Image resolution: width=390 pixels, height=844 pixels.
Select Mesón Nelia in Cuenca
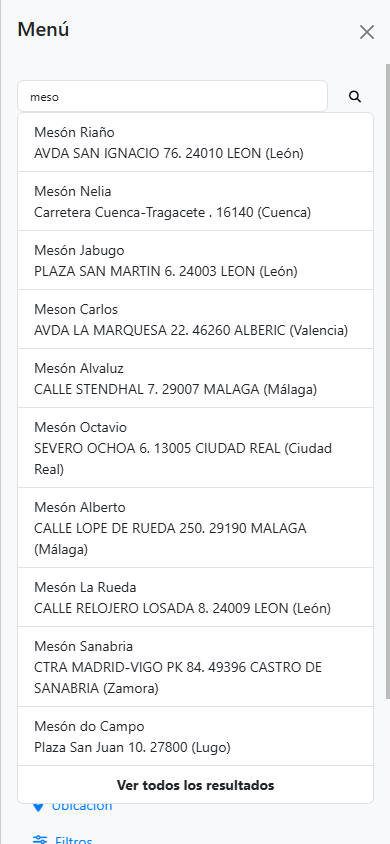tap(195, 201)
